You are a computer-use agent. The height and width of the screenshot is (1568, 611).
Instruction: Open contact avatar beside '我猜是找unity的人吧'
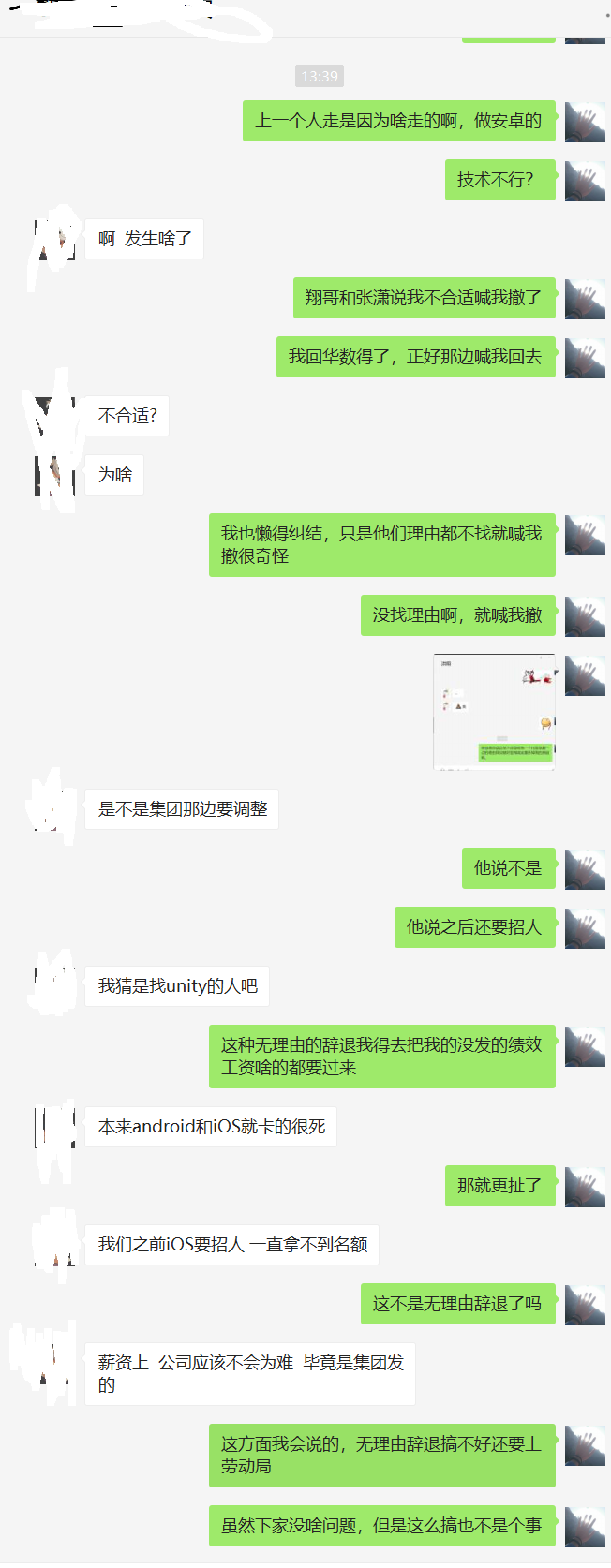[x=55, y=985]
